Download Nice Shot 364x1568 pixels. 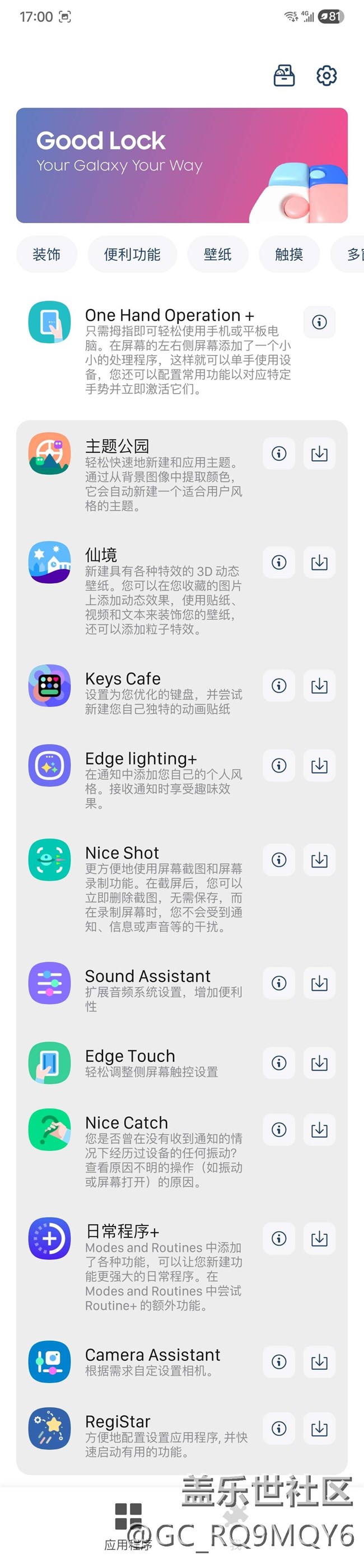pos(320,860)
